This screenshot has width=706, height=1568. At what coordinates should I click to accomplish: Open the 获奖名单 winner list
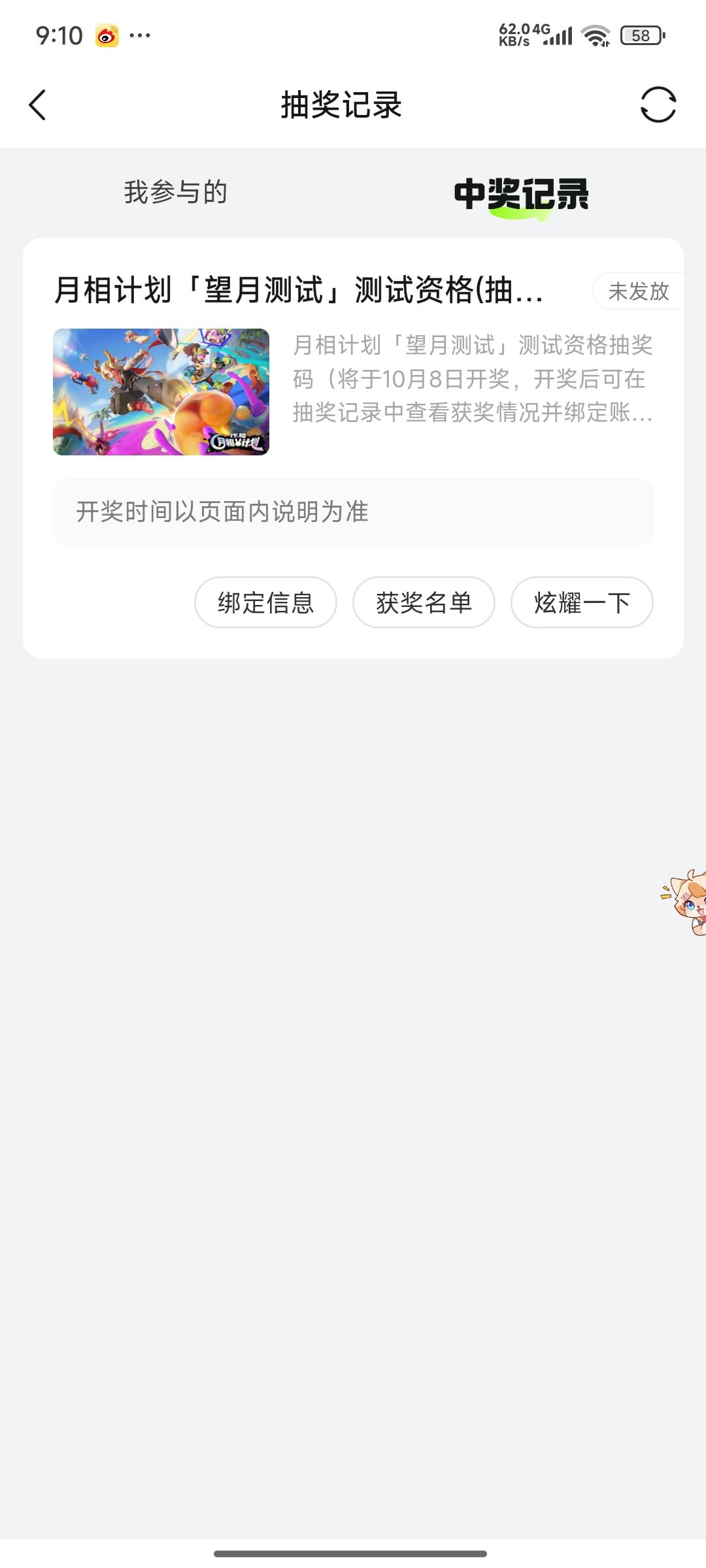424,603
